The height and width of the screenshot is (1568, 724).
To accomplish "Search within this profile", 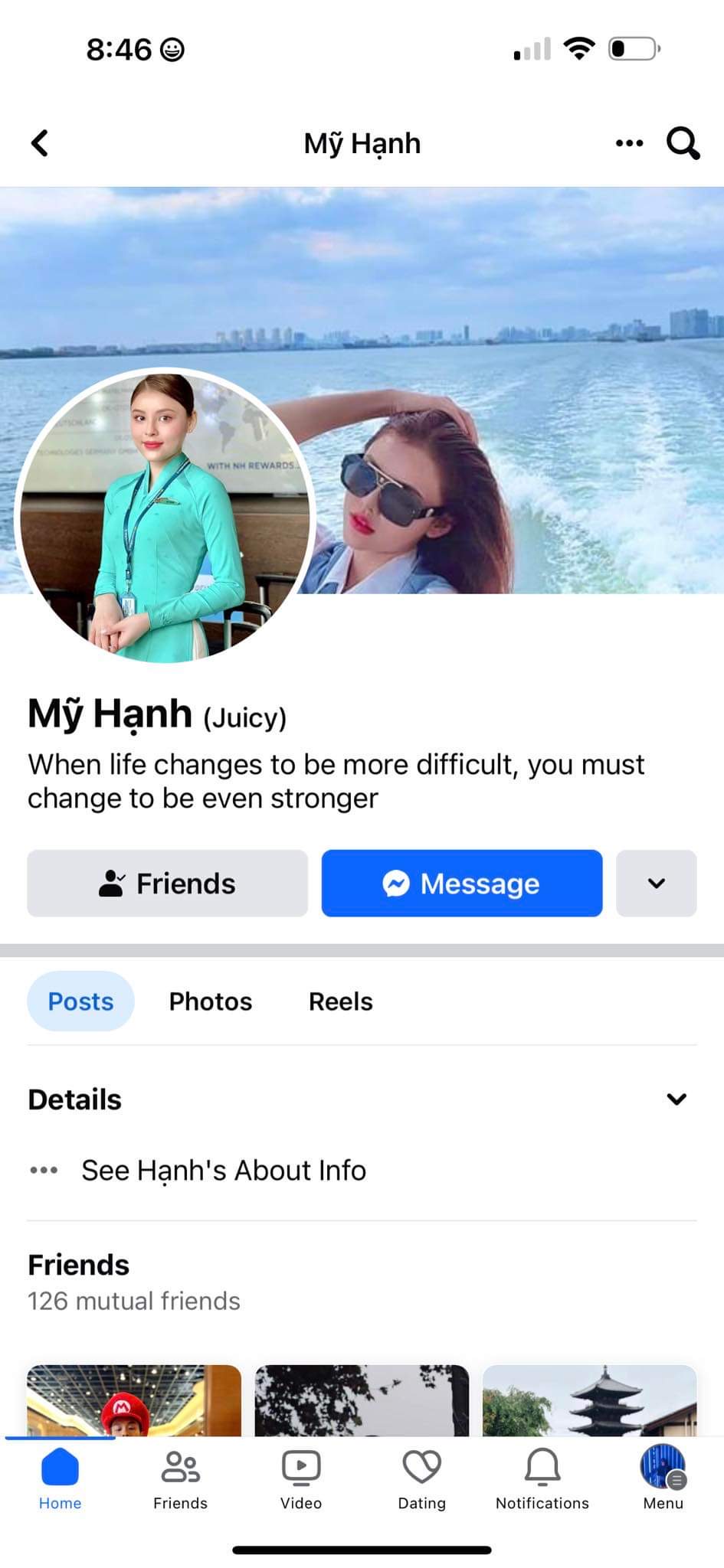I will [683, 143].
